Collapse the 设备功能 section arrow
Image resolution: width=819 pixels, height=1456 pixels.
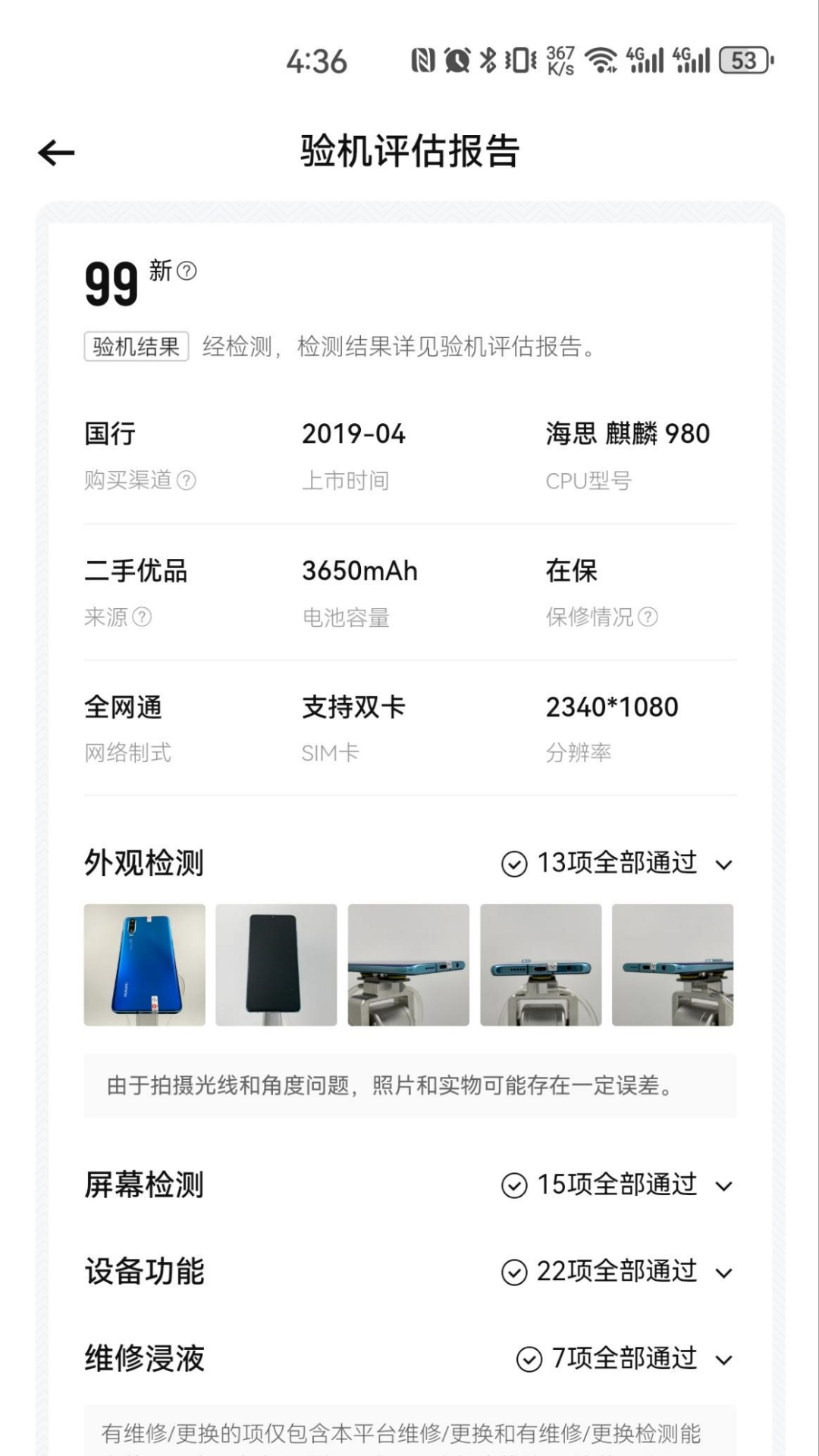click(x=725, y=1273)
